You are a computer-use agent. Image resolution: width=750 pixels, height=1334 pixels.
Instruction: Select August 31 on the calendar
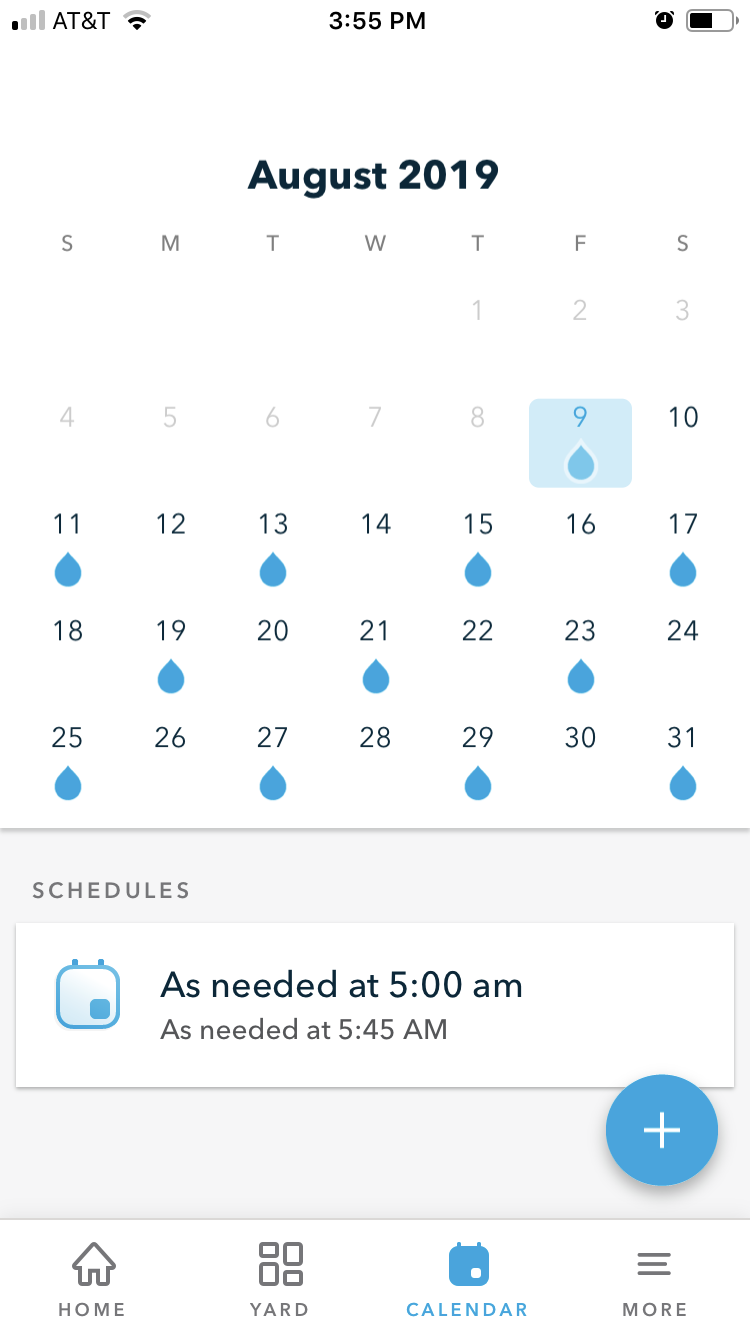click(683, 763)
